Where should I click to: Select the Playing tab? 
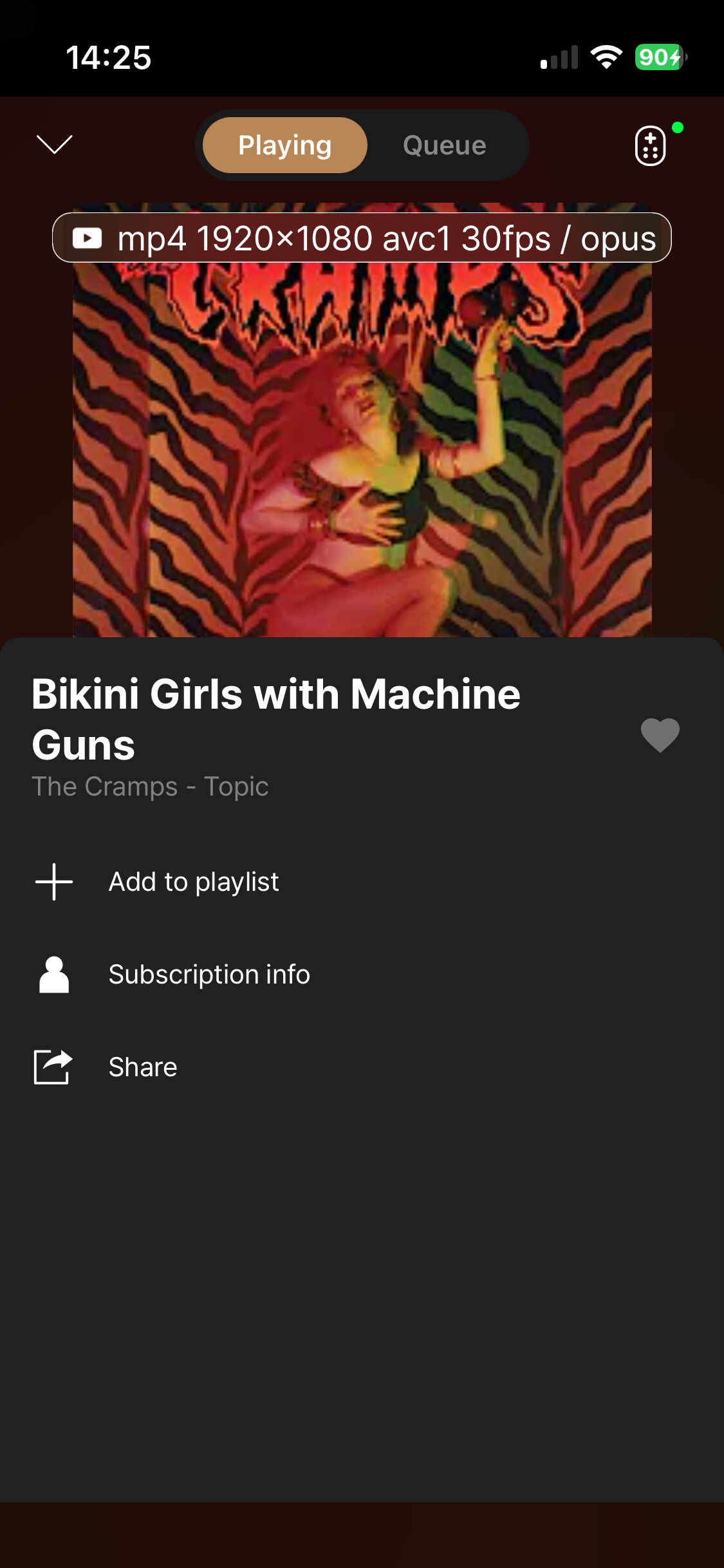[285, 145]
